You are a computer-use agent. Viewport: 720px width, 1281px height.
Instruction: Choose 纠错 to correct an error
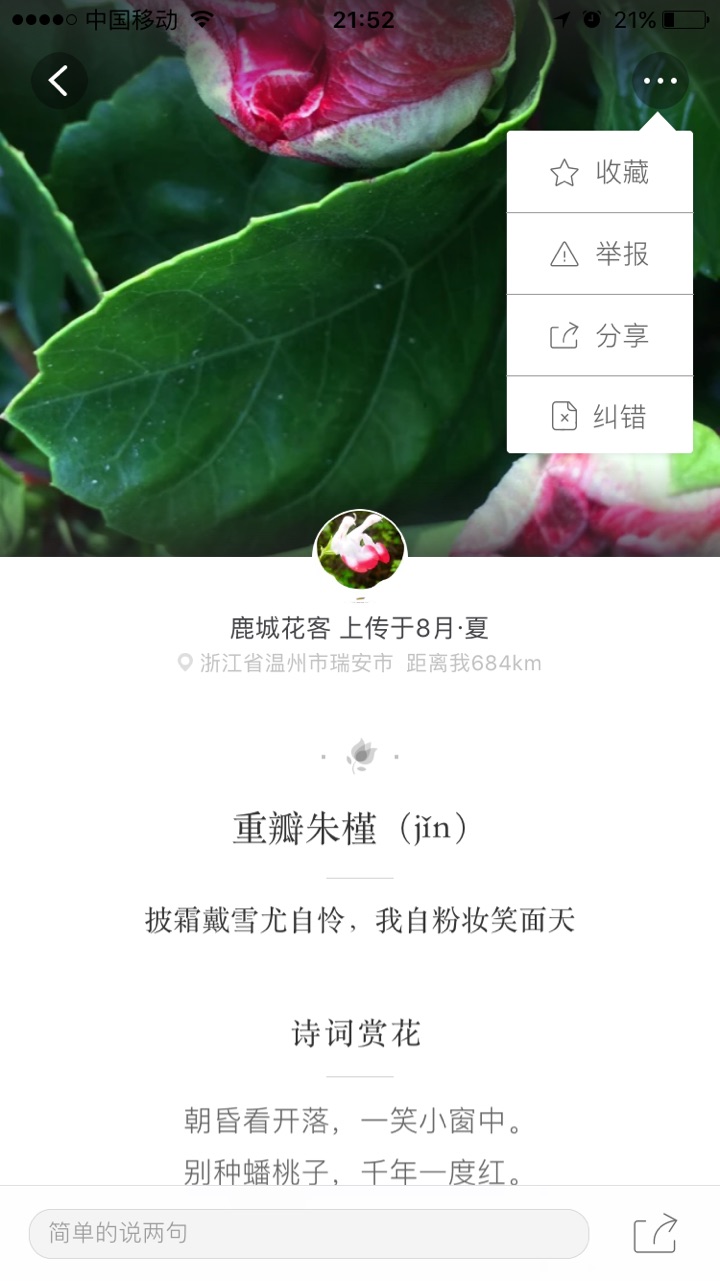[x=600, y=416]
